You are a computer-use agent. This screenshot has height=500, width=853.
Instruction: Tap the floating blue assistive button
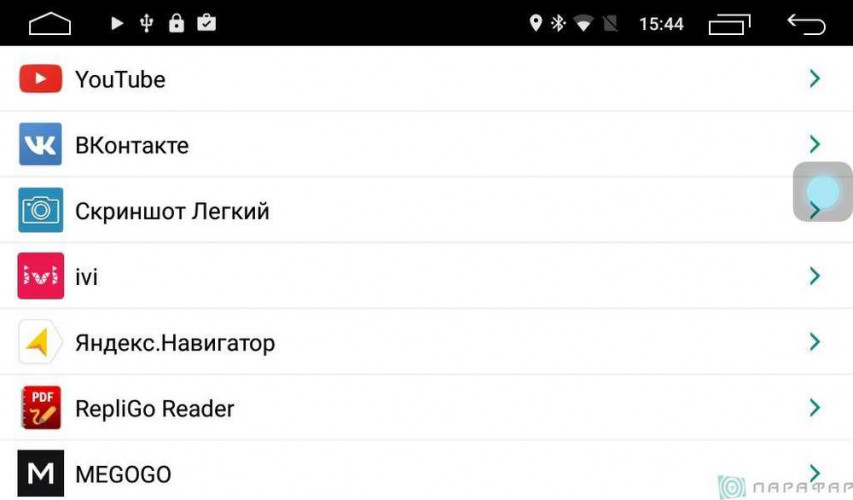(x=823, y=191)
